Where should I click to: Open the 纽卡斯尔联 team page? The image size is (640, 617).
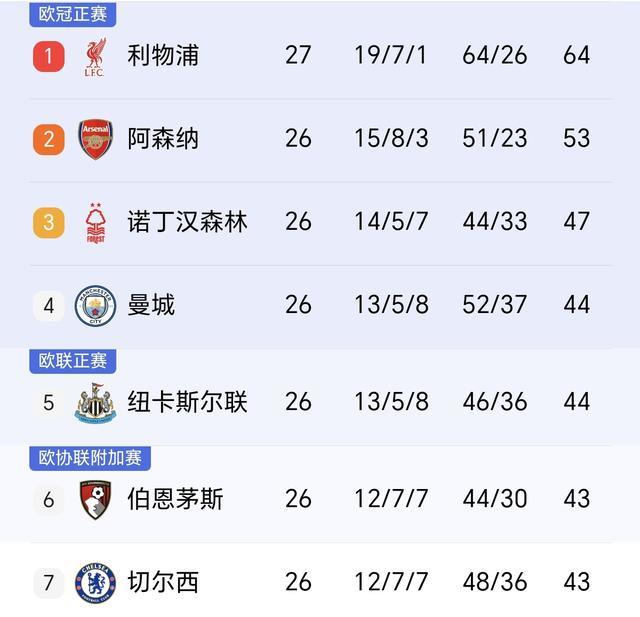pyautogui.click(x=187, y=402)
